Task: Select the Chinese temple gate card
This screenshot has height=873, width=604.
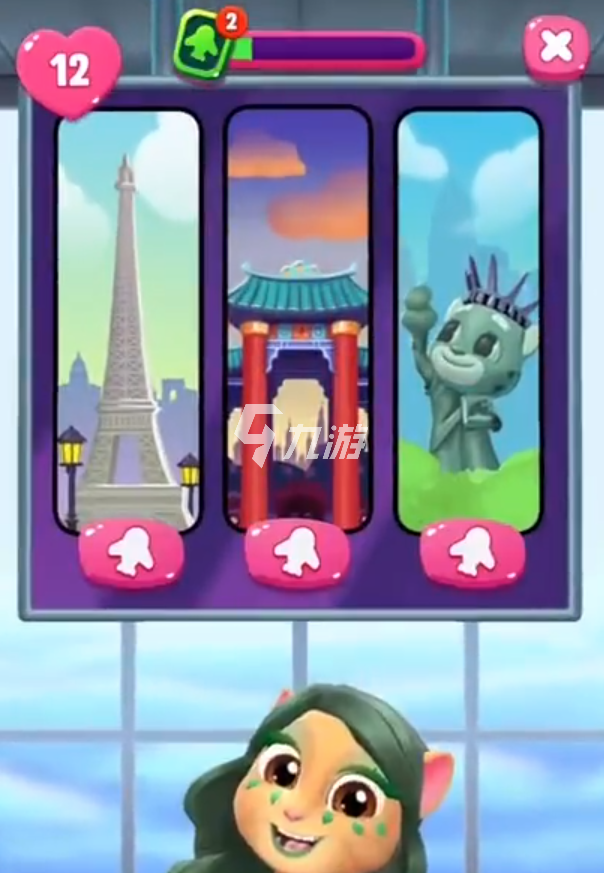Action: (x=297, y=320)
